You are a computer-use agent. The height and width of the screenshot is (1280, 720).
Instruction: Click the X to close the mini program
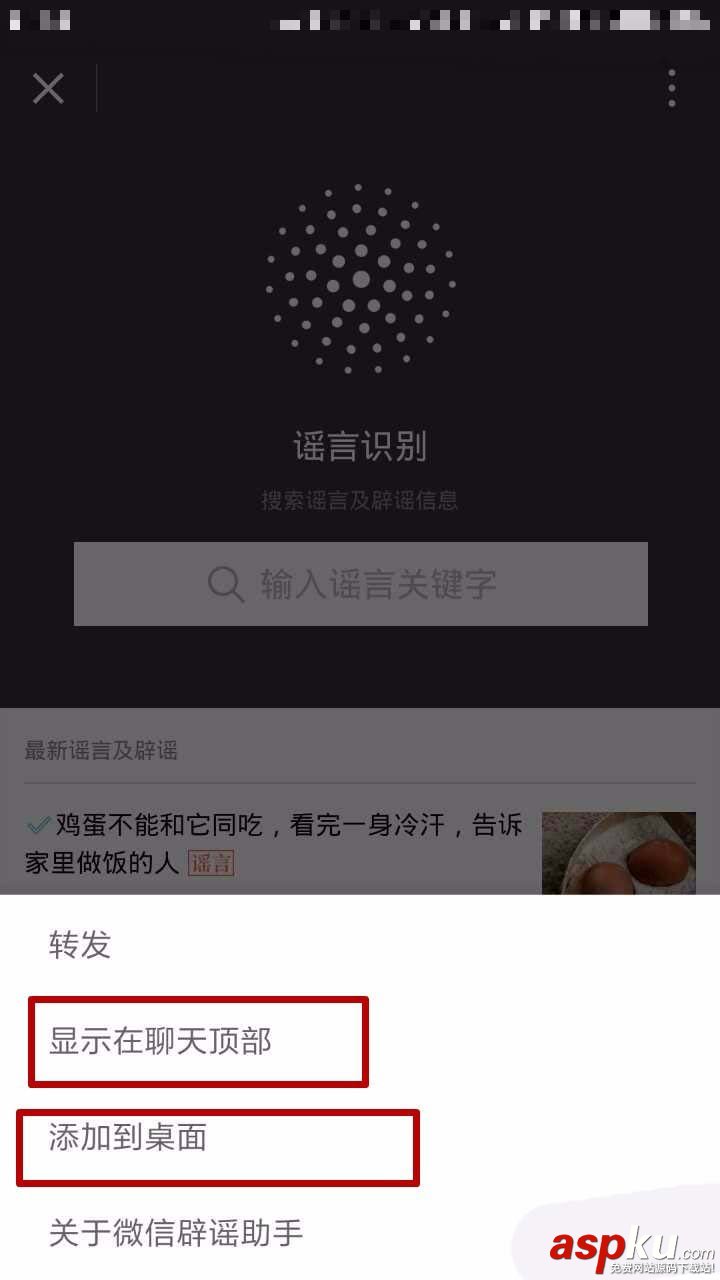[x=47, y=89]
